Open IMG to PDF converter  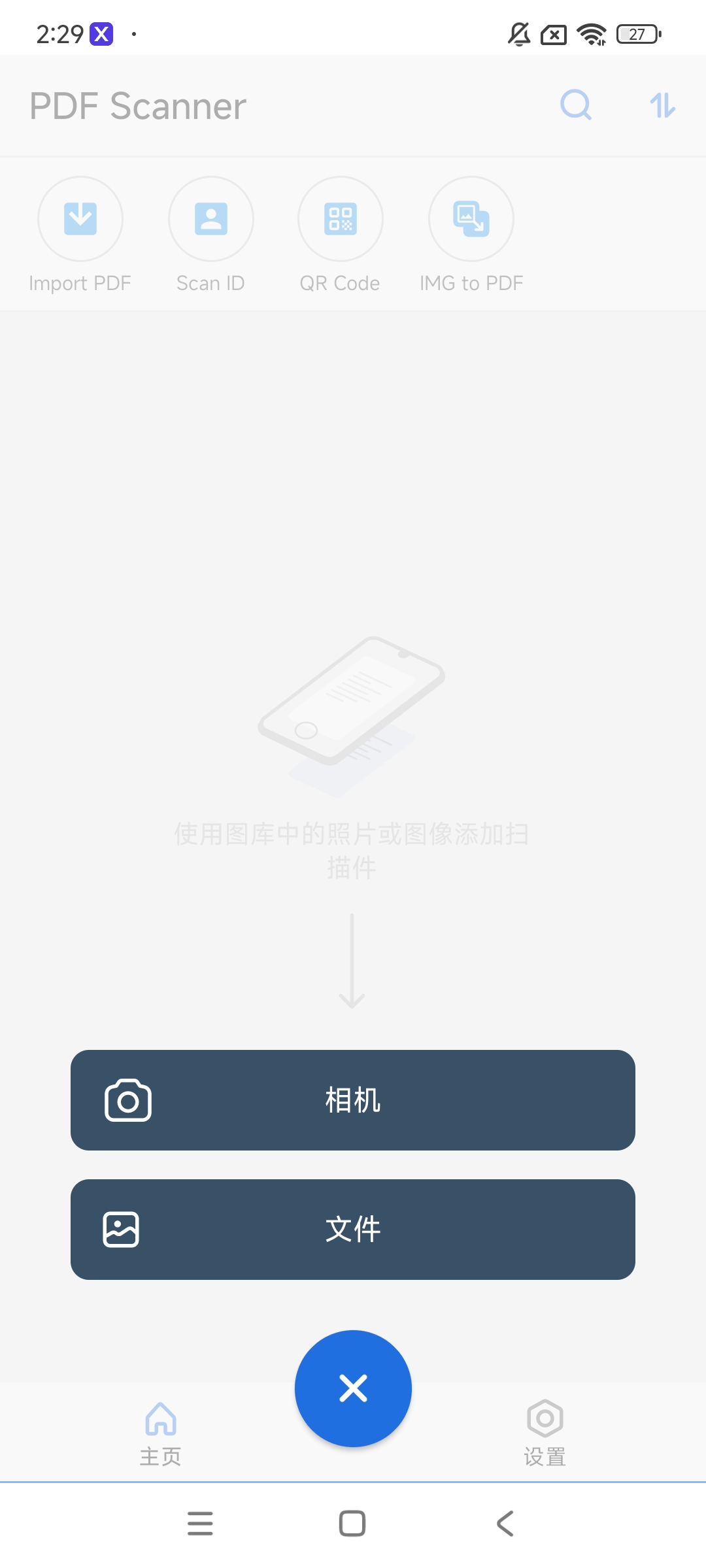point(471,220)
